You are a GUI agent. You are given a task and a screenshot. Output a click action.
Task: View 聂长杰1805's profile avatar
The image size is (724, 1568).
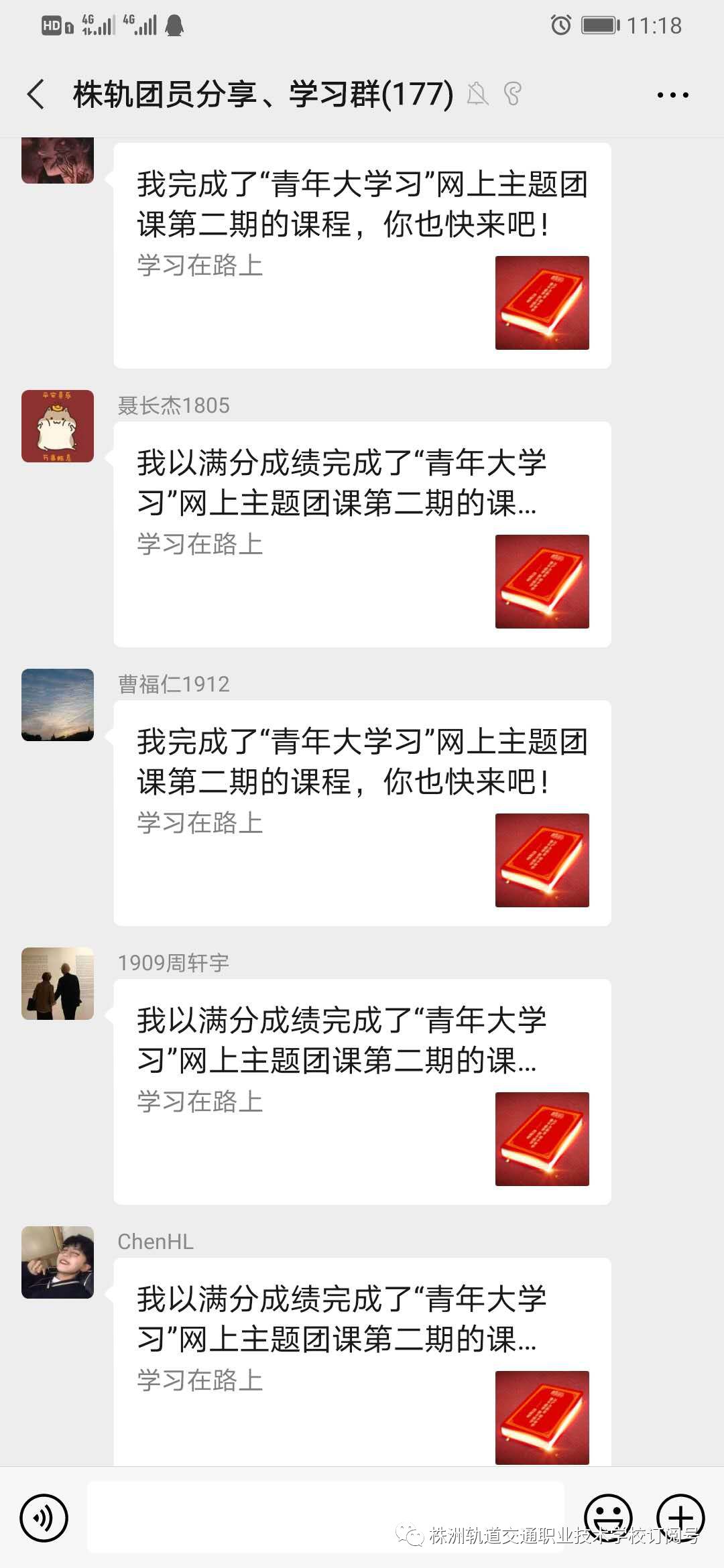58,426
